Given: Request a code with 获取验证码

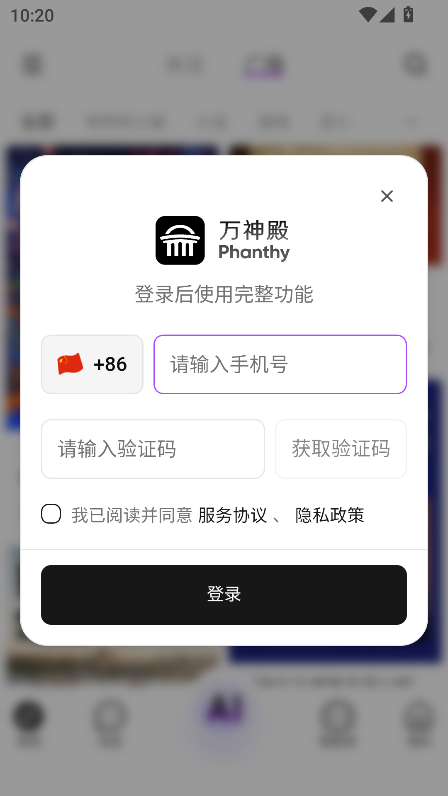Looking at the screenshot, I should click(x=341, y=449).
